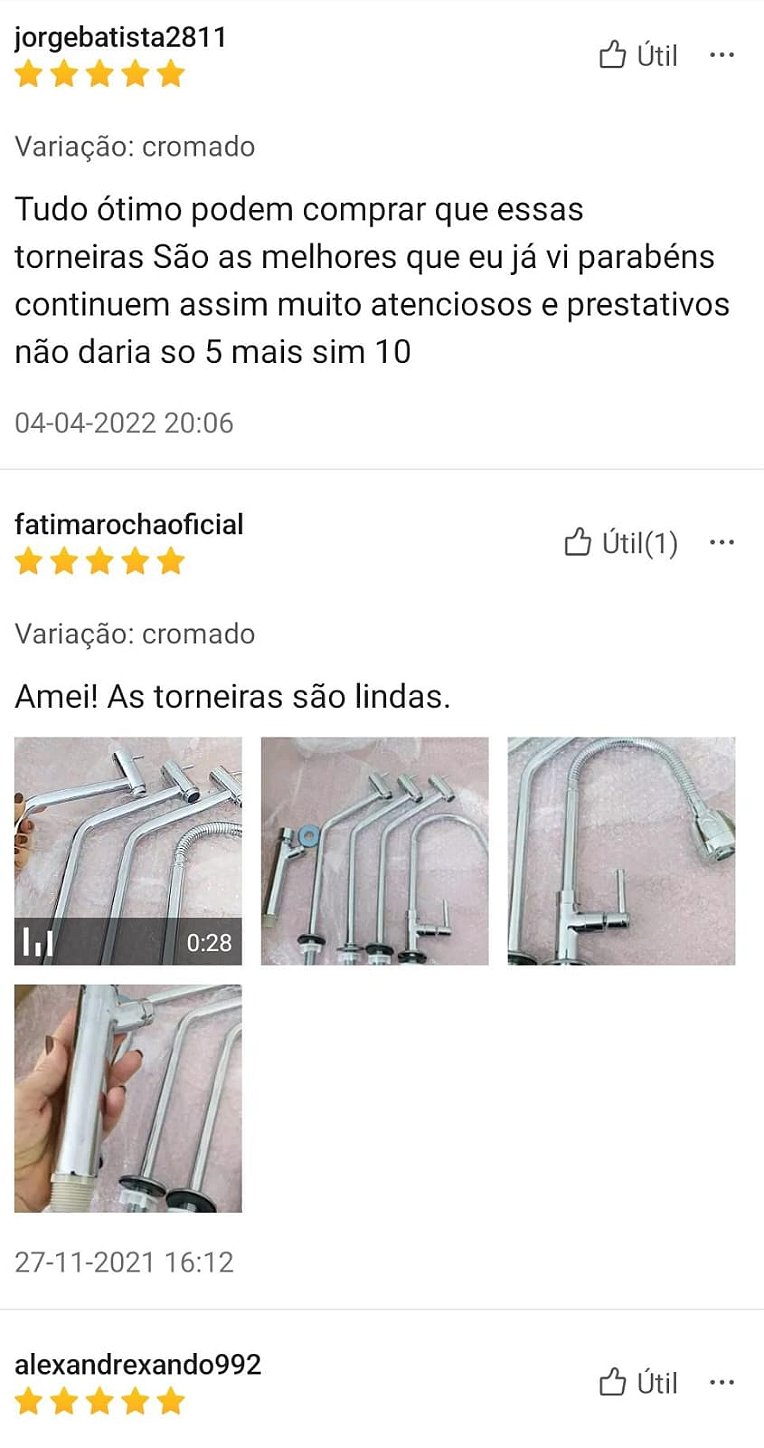
Task: Open overflow menu on alexandrexando992's review
Action: coord(722,1382)
